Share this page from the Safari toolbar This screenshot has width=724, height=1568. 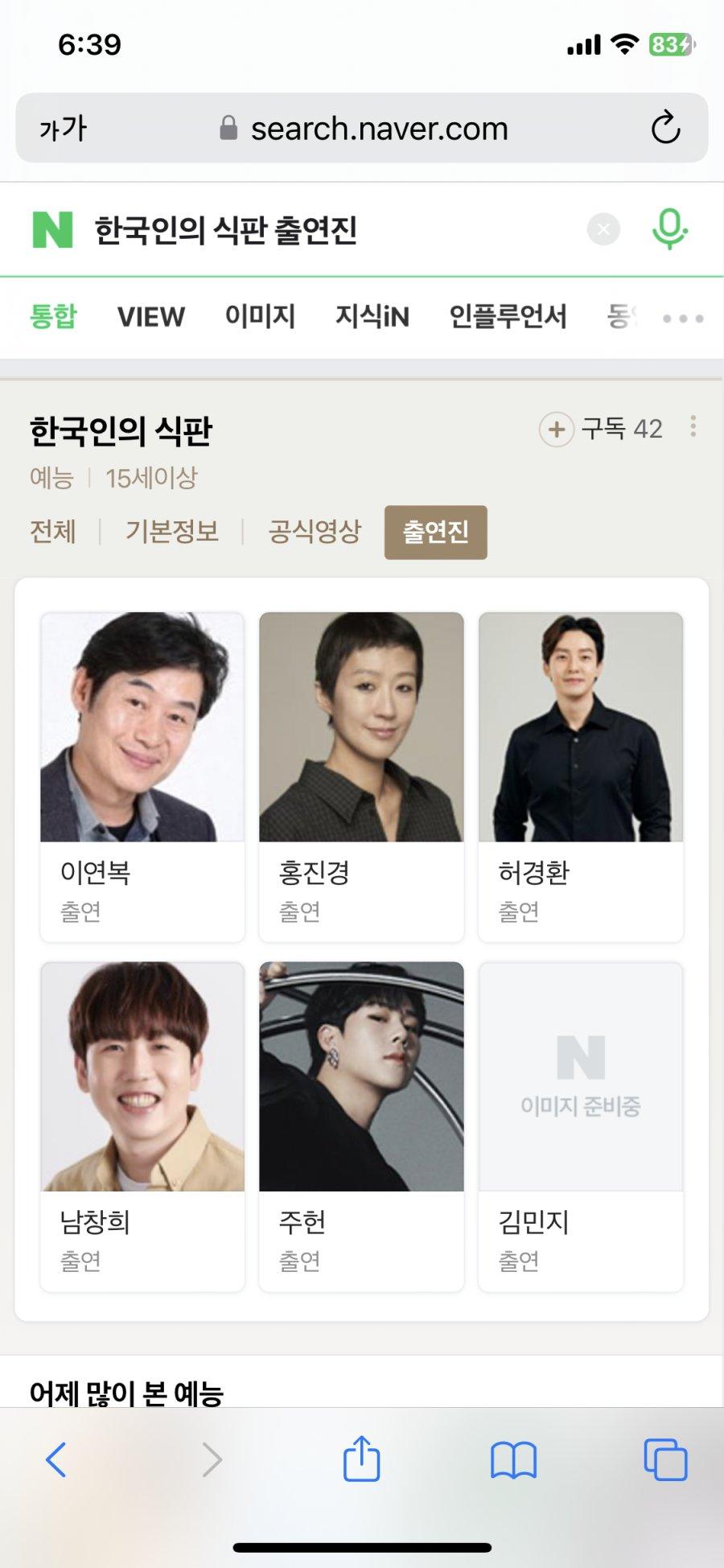pos(361,1458)
